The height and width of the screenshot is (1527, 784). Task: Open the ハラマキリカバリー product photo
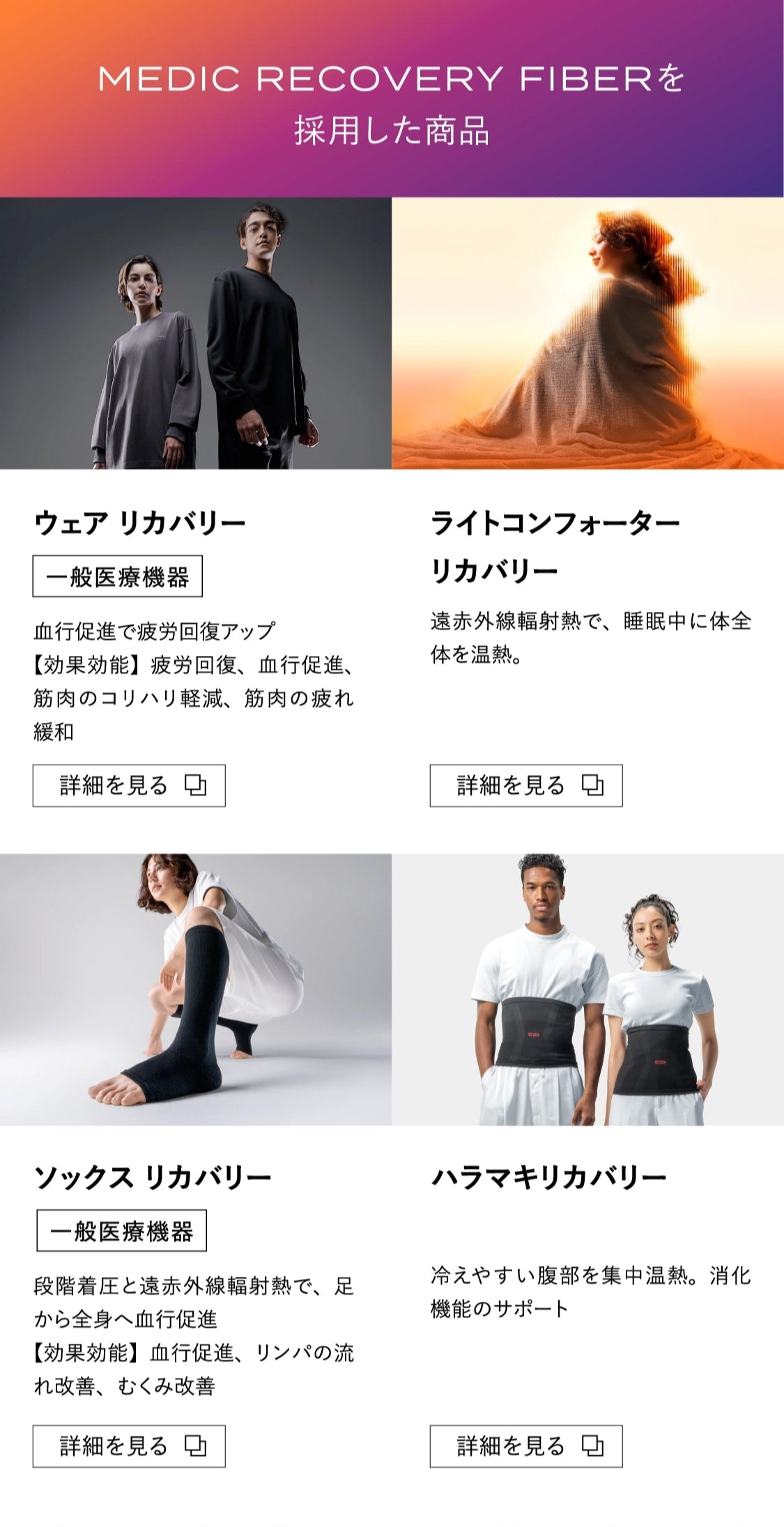[x=587, y=989]
